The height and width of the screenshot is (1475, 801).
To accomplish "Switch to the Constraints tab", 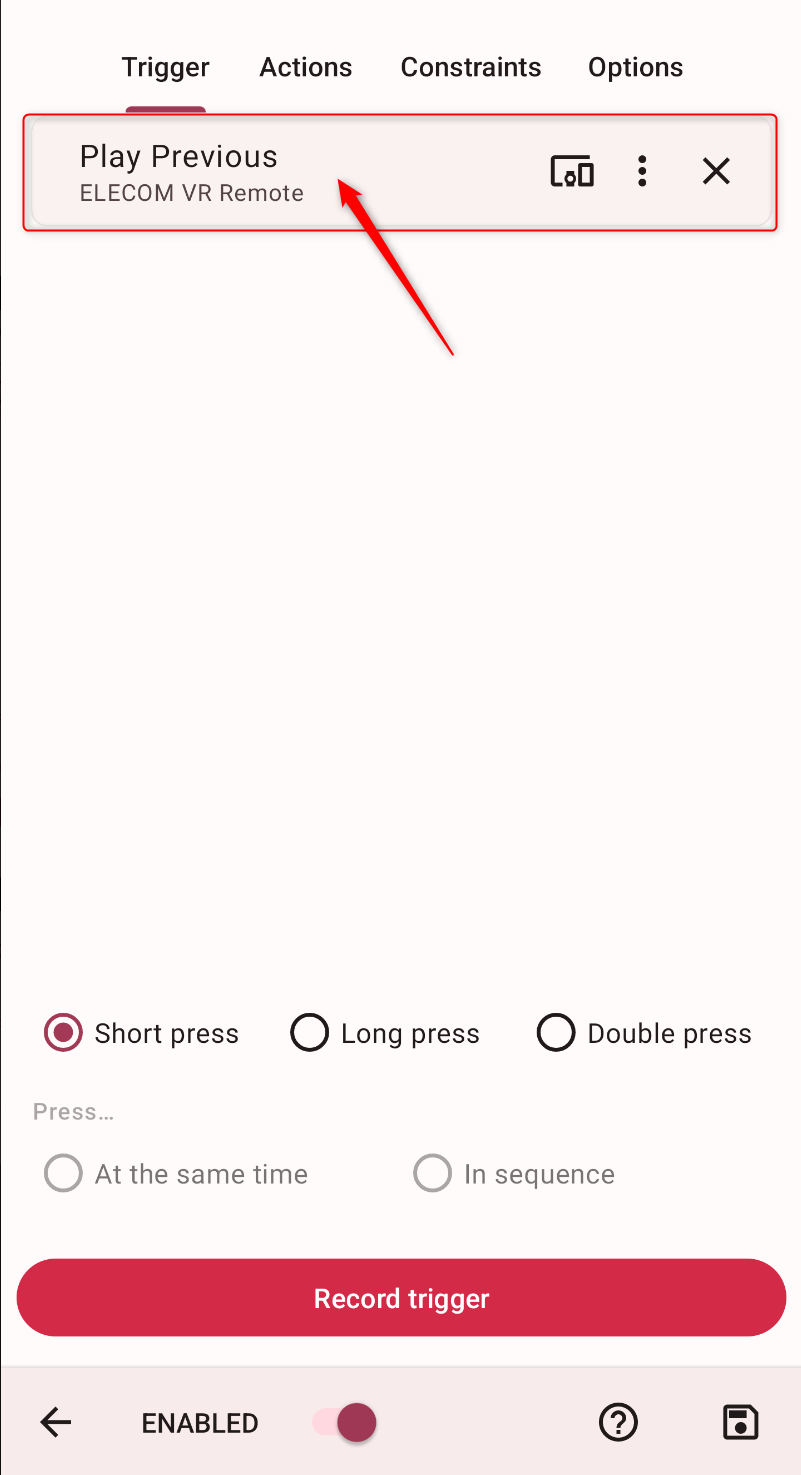I will pyautogui.click(x=470, y=68).
